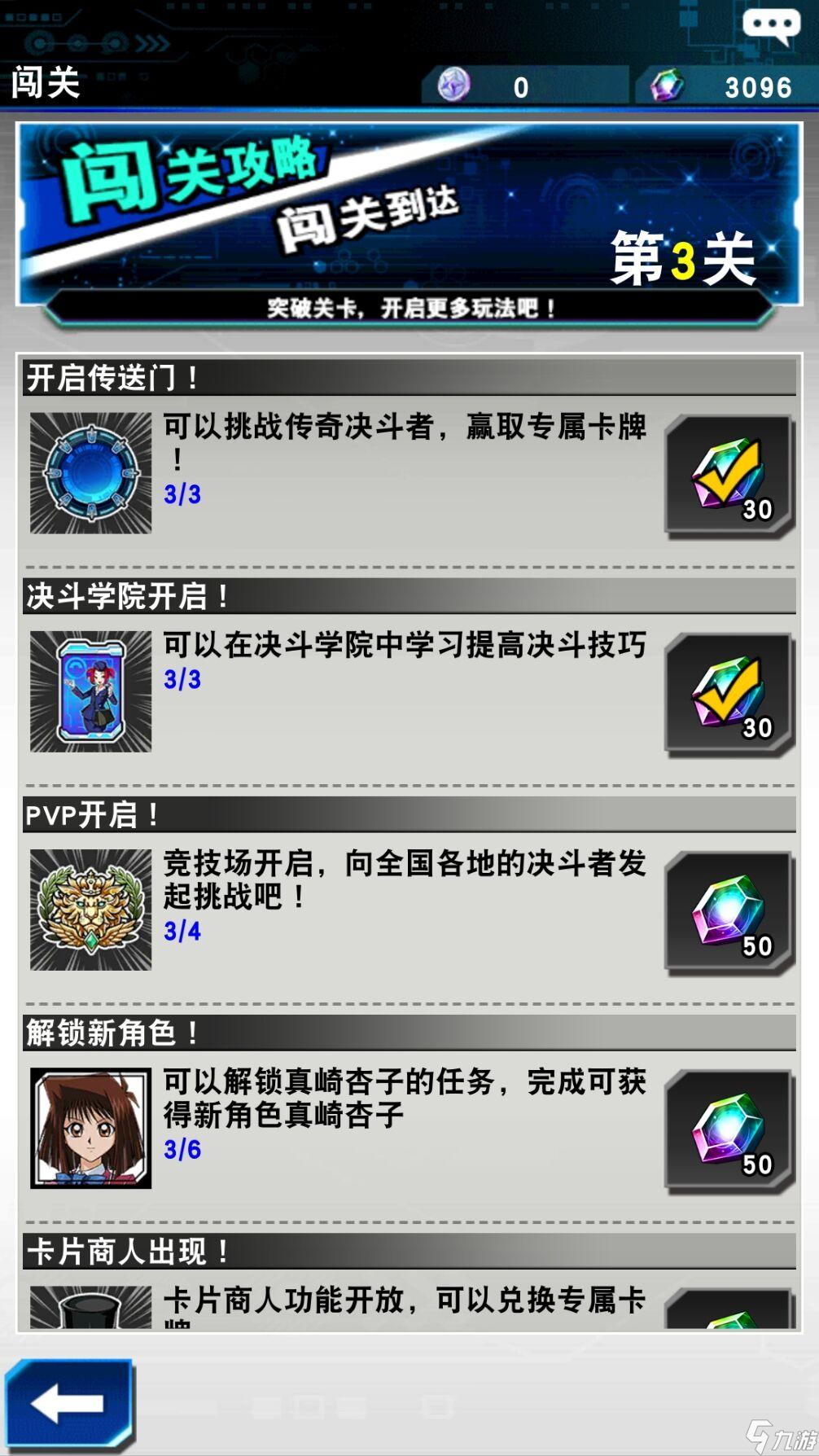
Task: Tap the claimed 30-gem reward for 开启传送门
Action: tap(729, 476)
